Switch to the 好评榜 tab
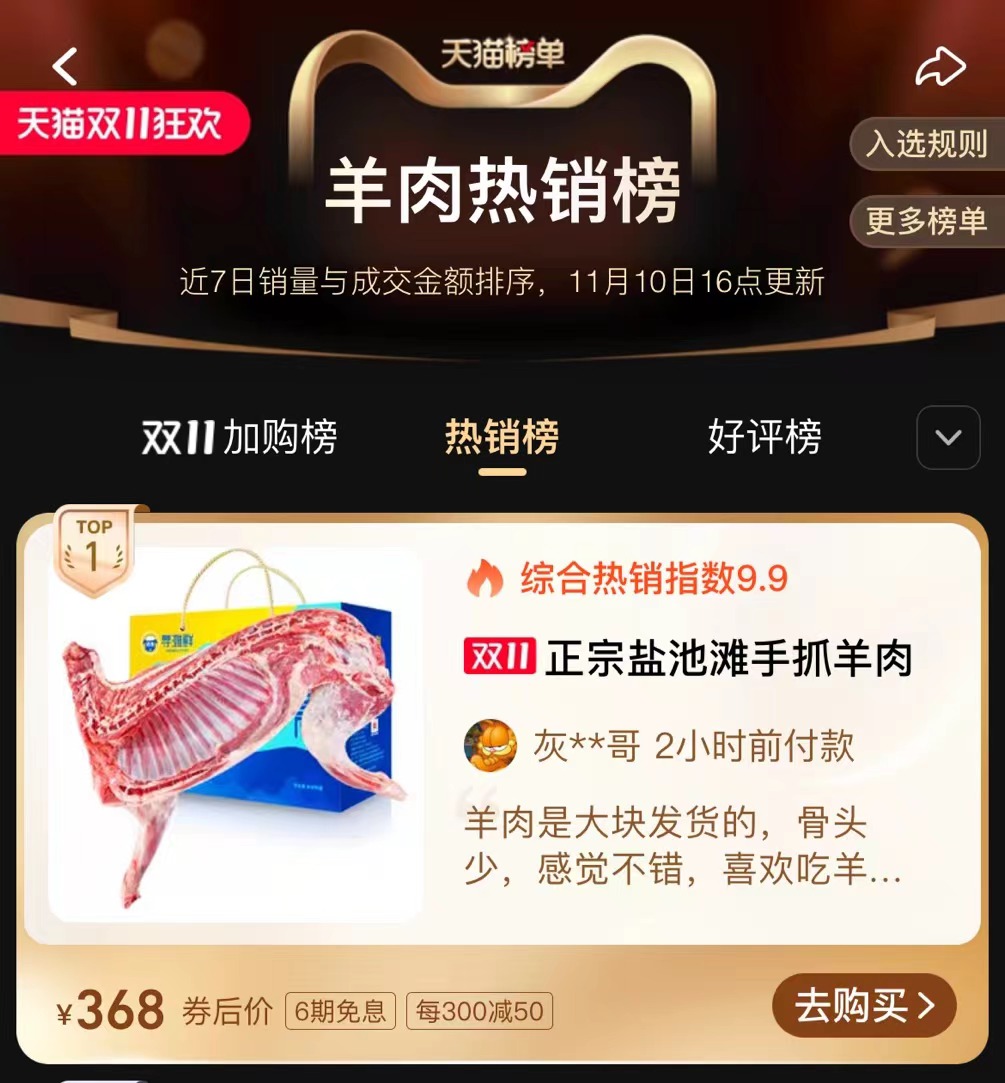 (x=765, y=437)
